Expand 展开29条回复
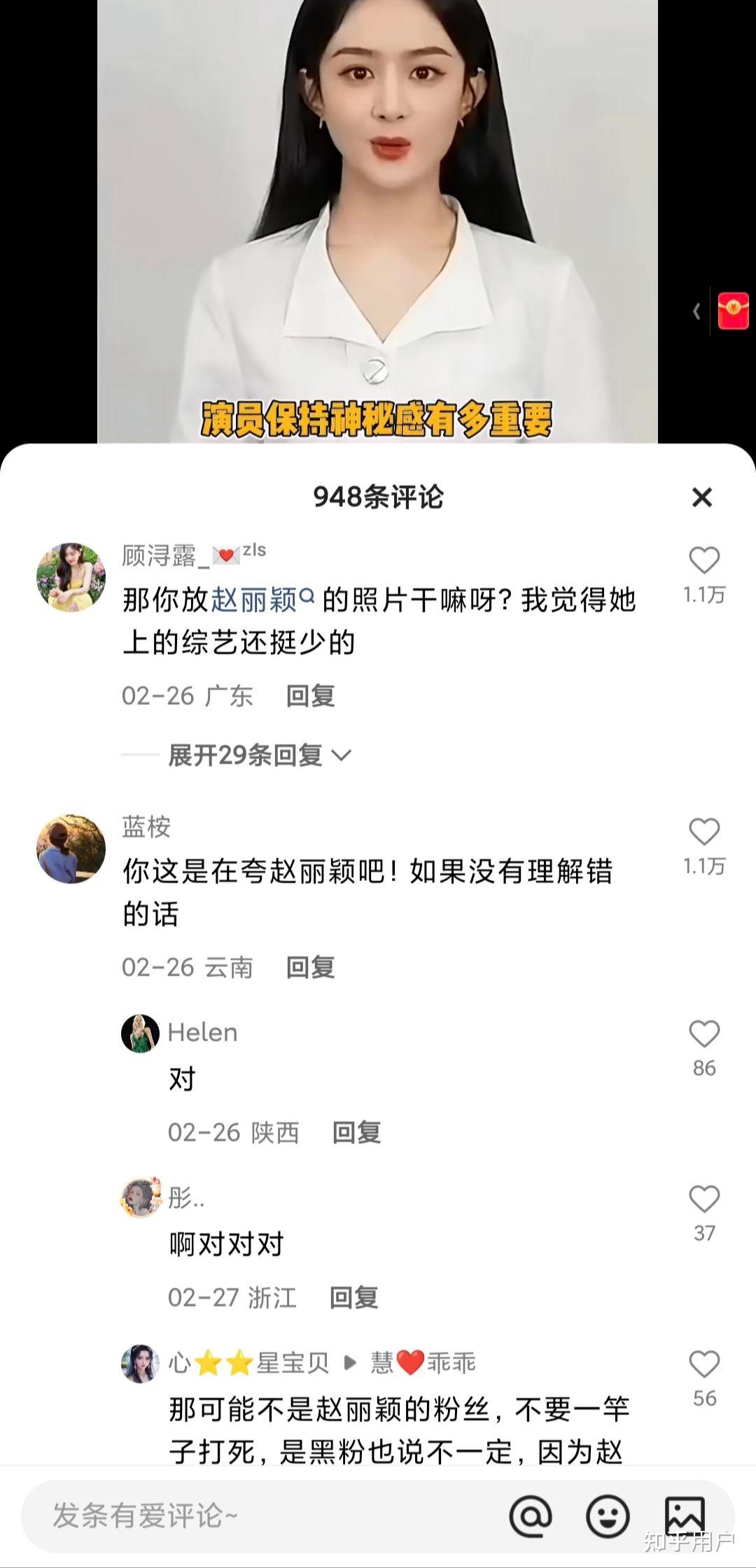This screenshot has width=756, height=1568. (260, 755)
